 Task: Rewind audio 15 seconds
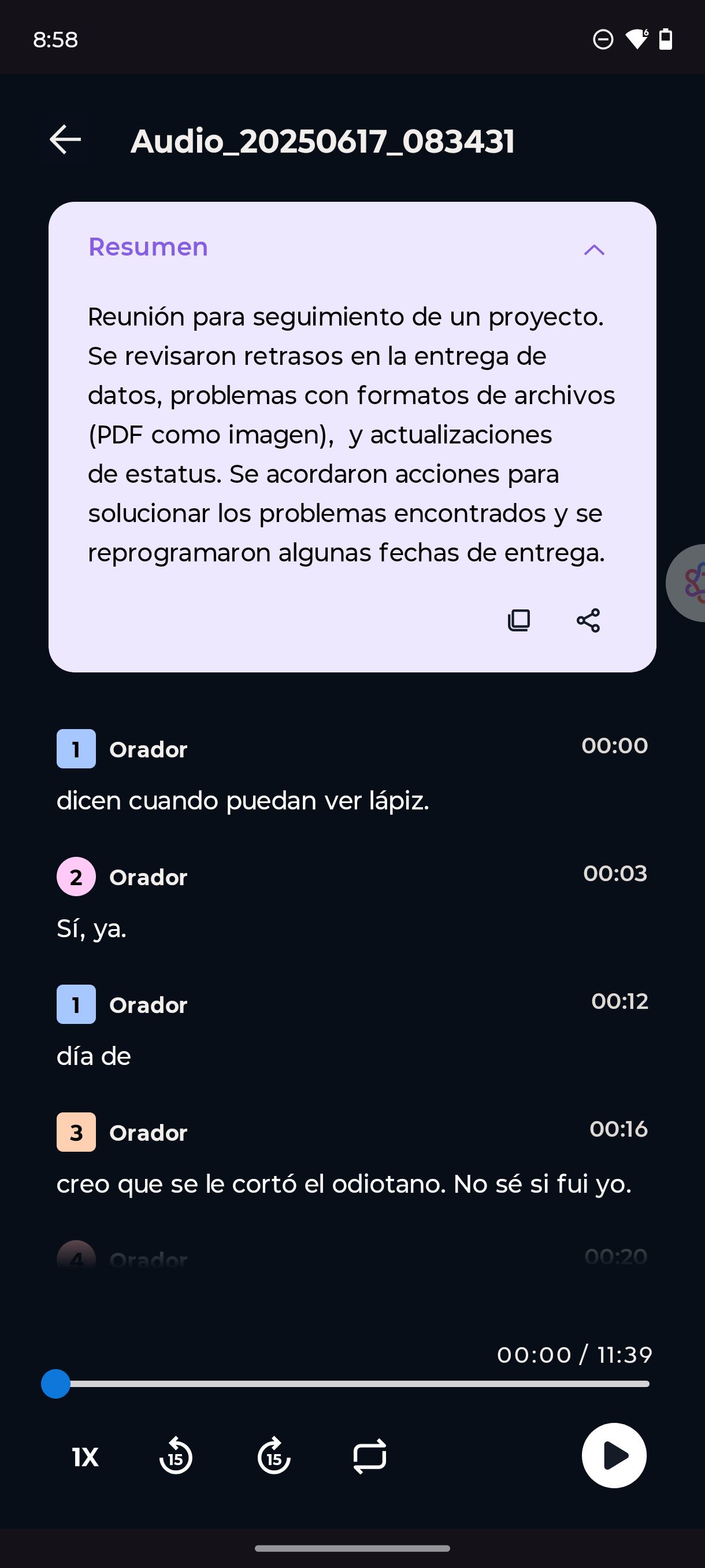[x=176, y=1456]
